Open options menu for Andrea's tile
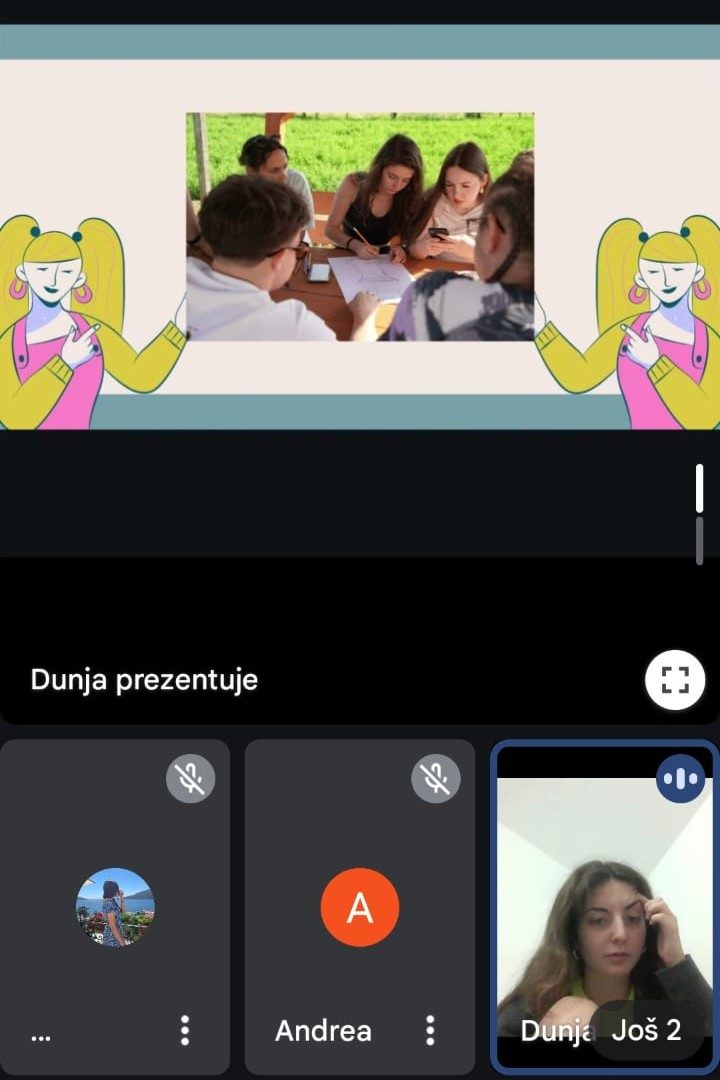Screen dimensions: 720x1080 click(430, 1030)
